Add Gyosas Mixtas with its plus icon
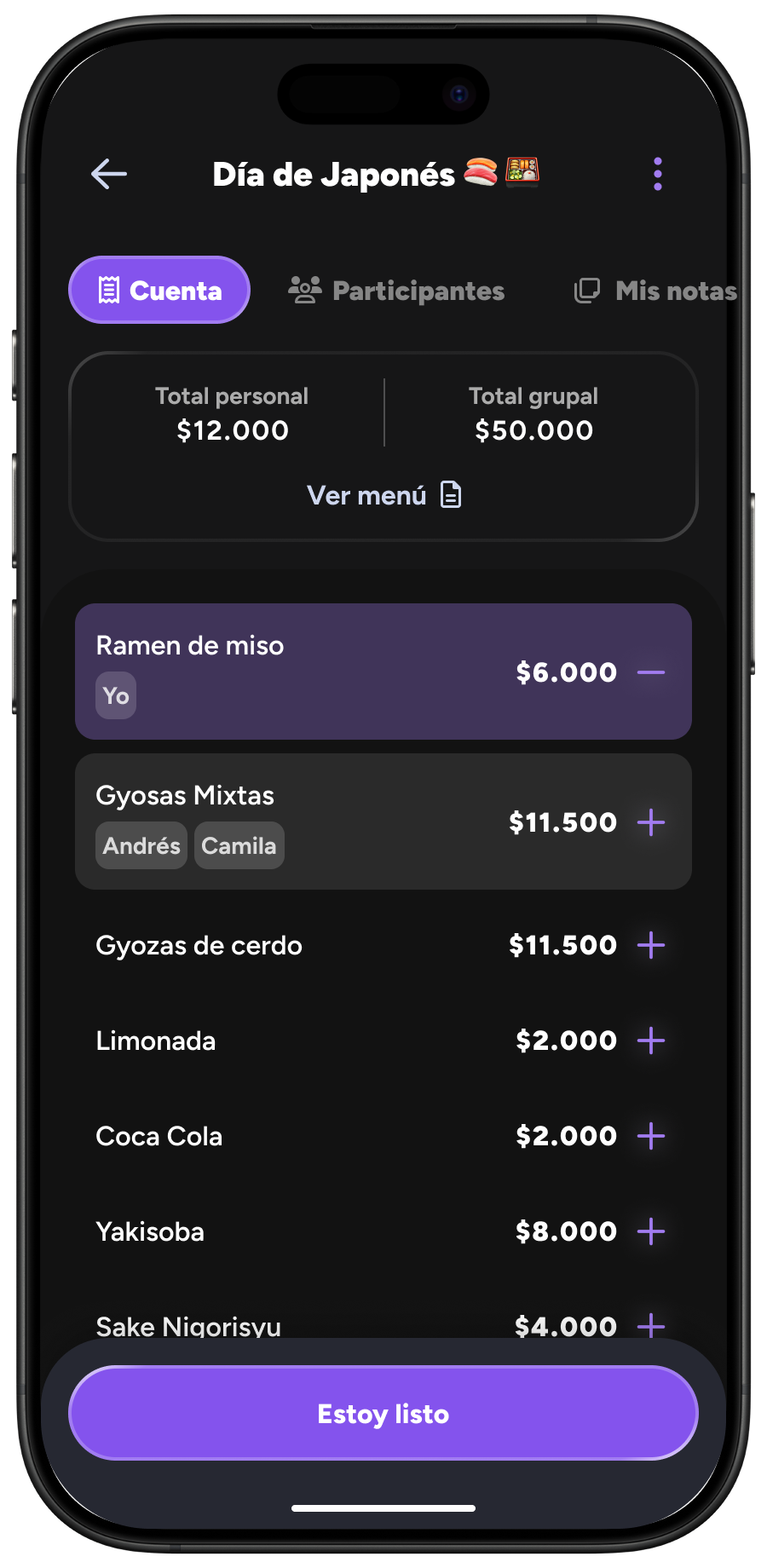 (x=651, y=822)
